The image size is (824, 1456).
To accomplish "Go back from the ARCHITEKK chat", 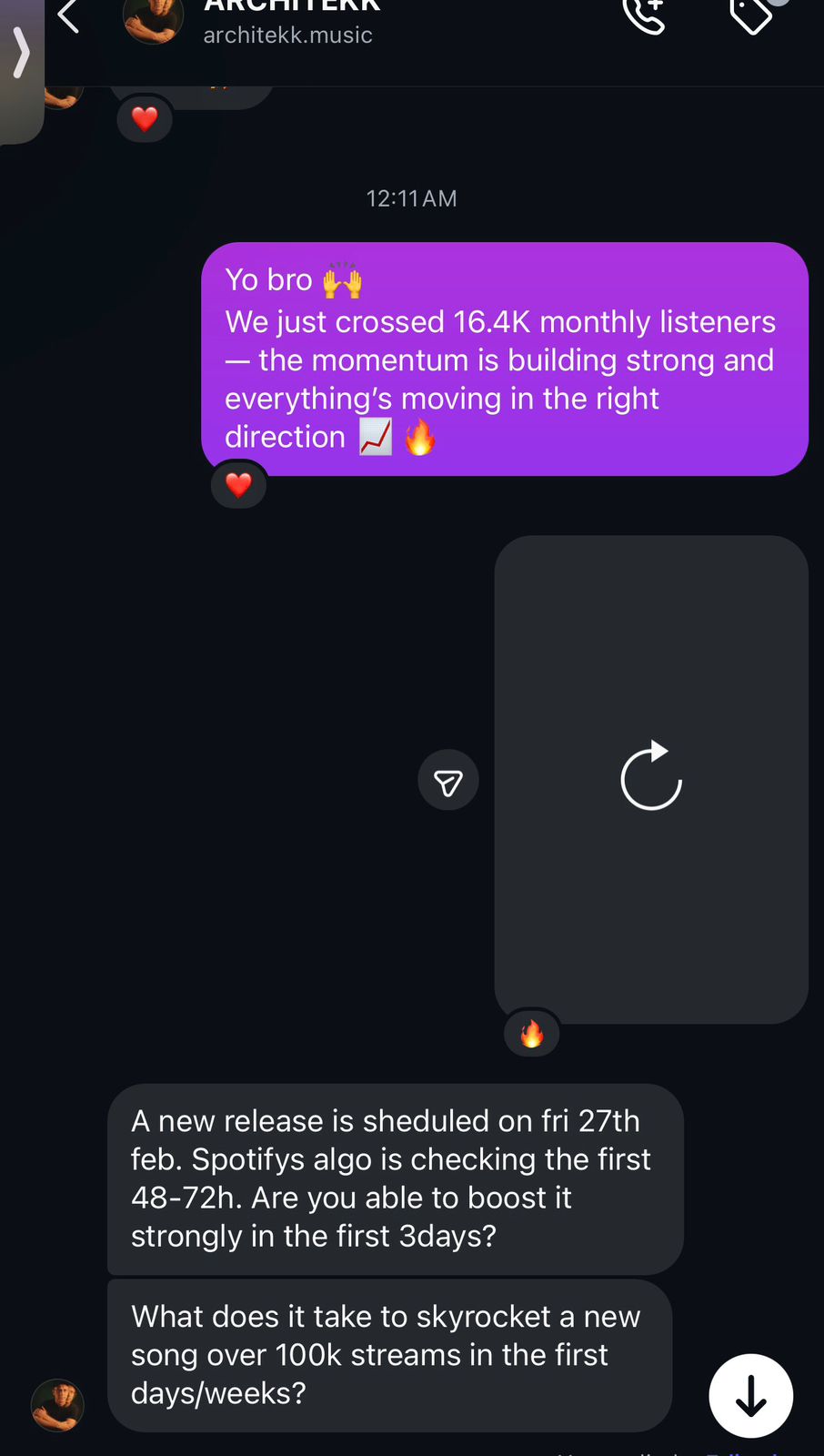I will click(x=69, y=15).
